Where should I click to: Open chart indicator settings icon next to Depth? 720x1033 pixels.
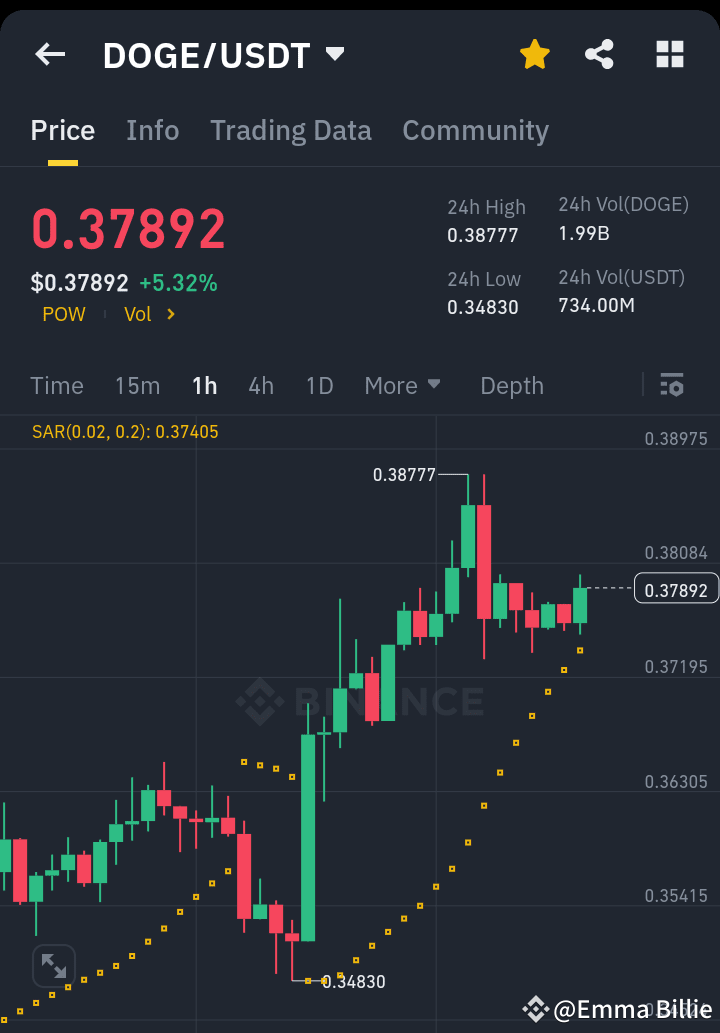click(x=672, y=385)
